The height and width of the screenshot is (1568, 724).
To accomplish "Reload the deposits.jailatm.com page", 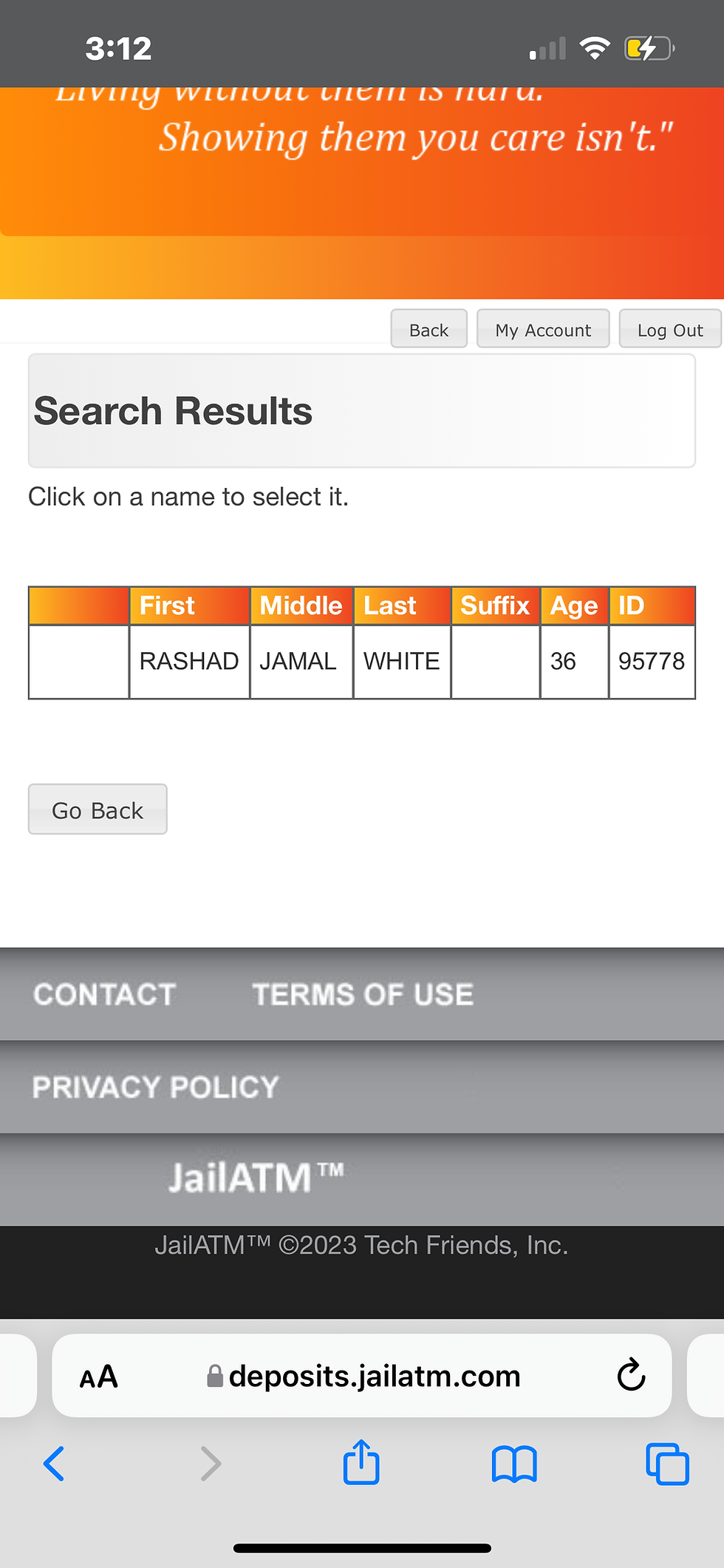I will coord(631,1376).
